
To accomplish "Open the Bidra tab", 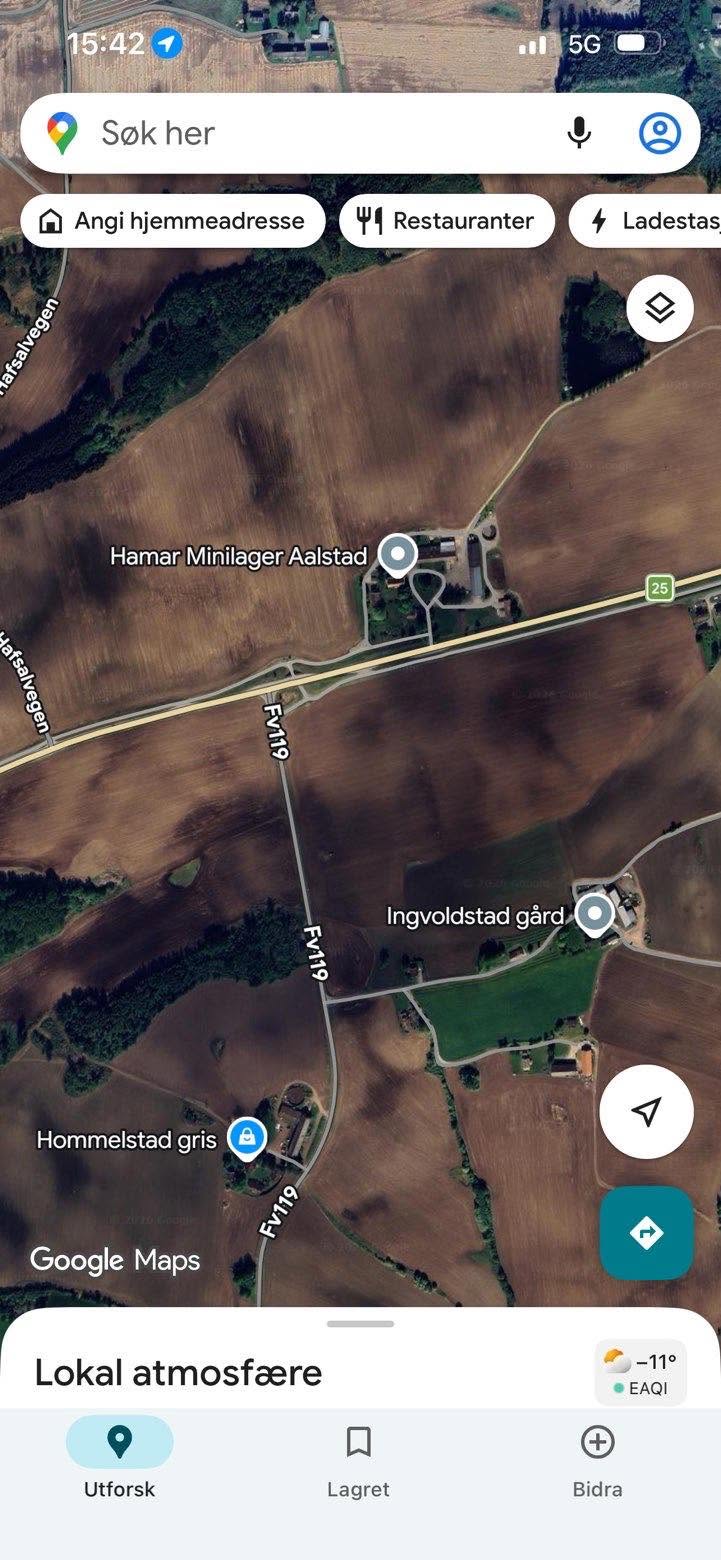I will point(597,1462).
